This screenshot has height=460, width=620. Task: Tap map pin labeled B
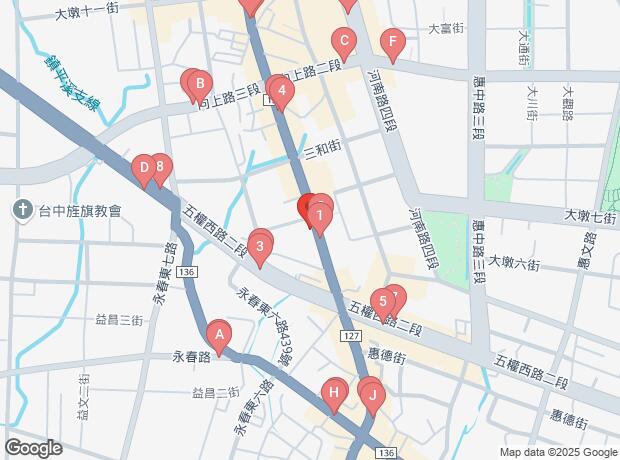[x=199, y=84]
